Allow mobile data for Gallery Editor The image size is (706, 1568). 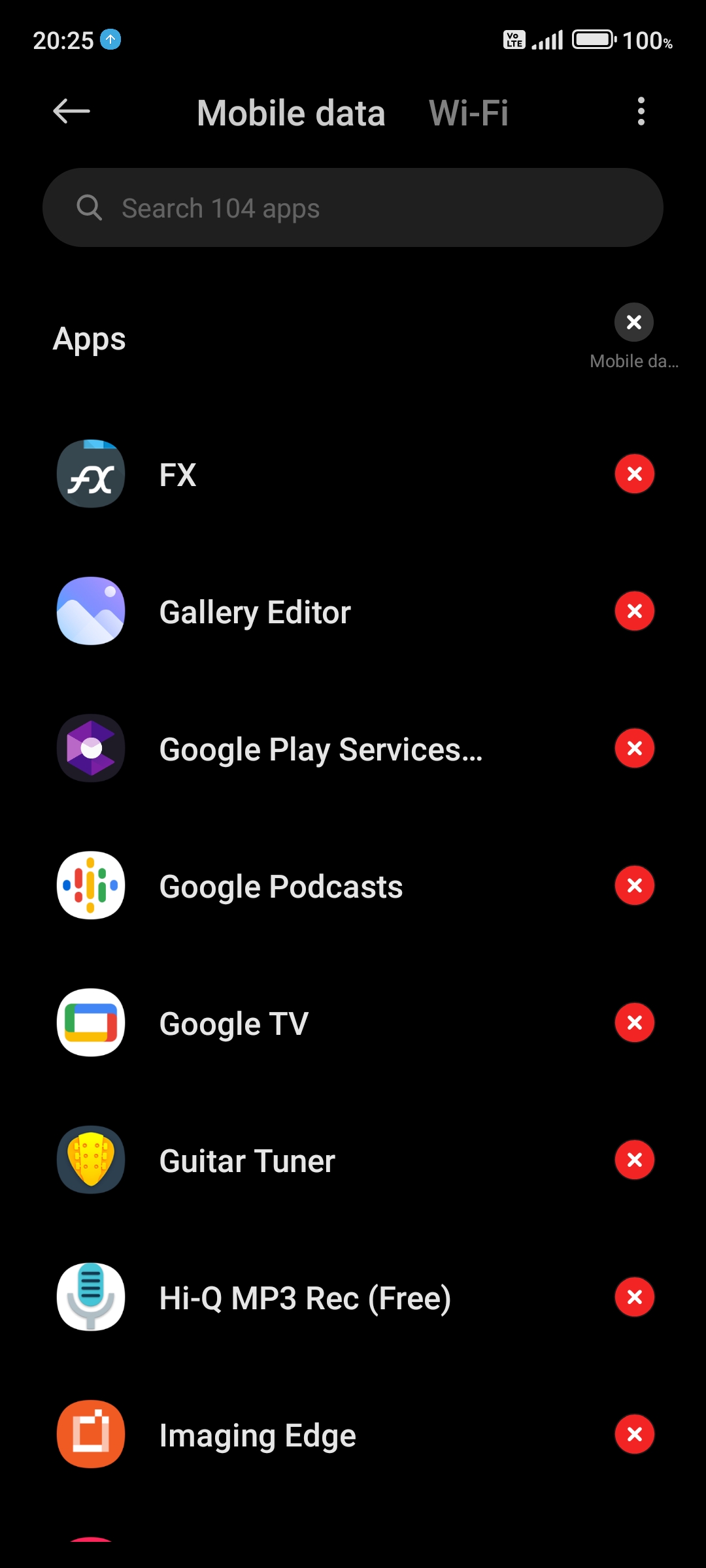tap(634, 611)
